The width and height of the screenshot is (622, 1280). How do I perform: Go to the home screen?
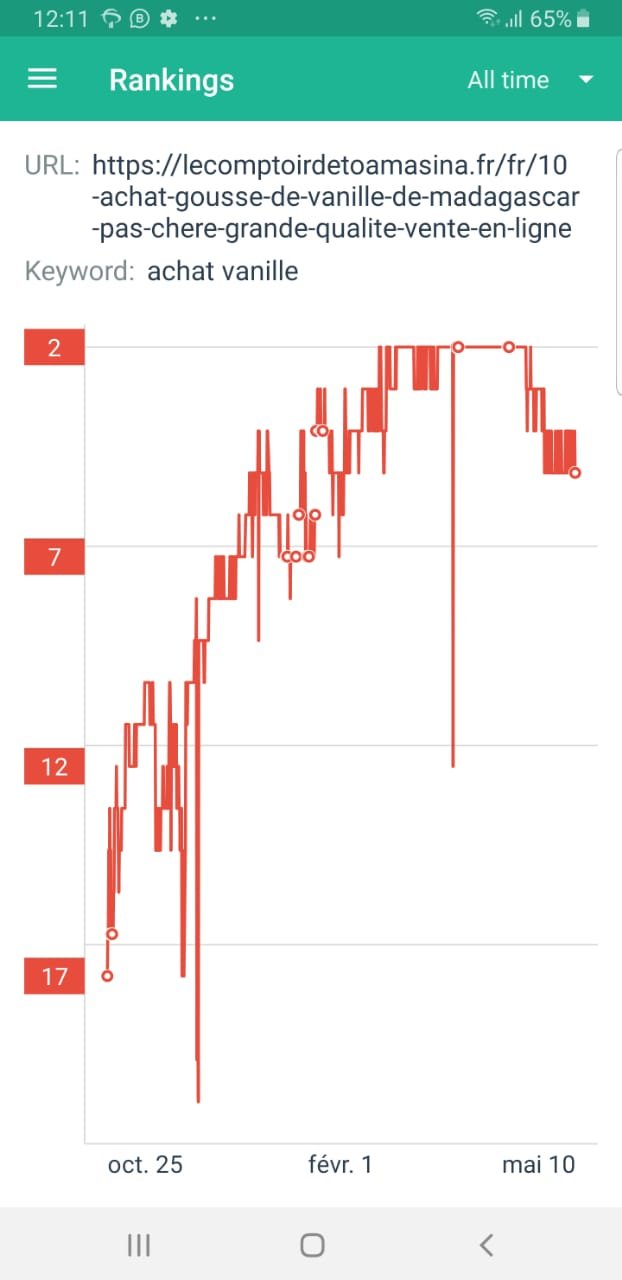click(312, 1244)
